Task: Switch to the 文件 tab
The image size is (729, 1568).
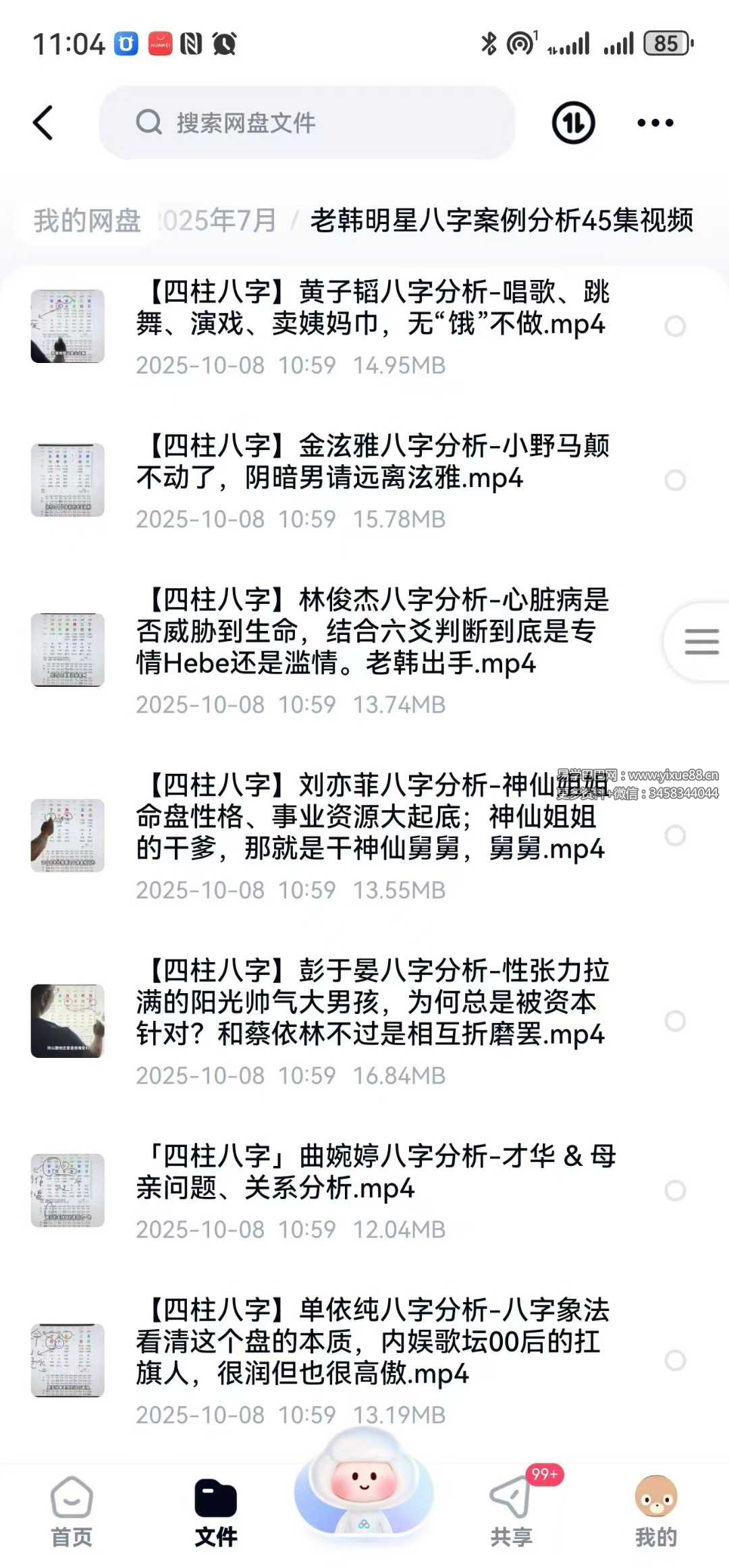Action: pos(216,1511)
